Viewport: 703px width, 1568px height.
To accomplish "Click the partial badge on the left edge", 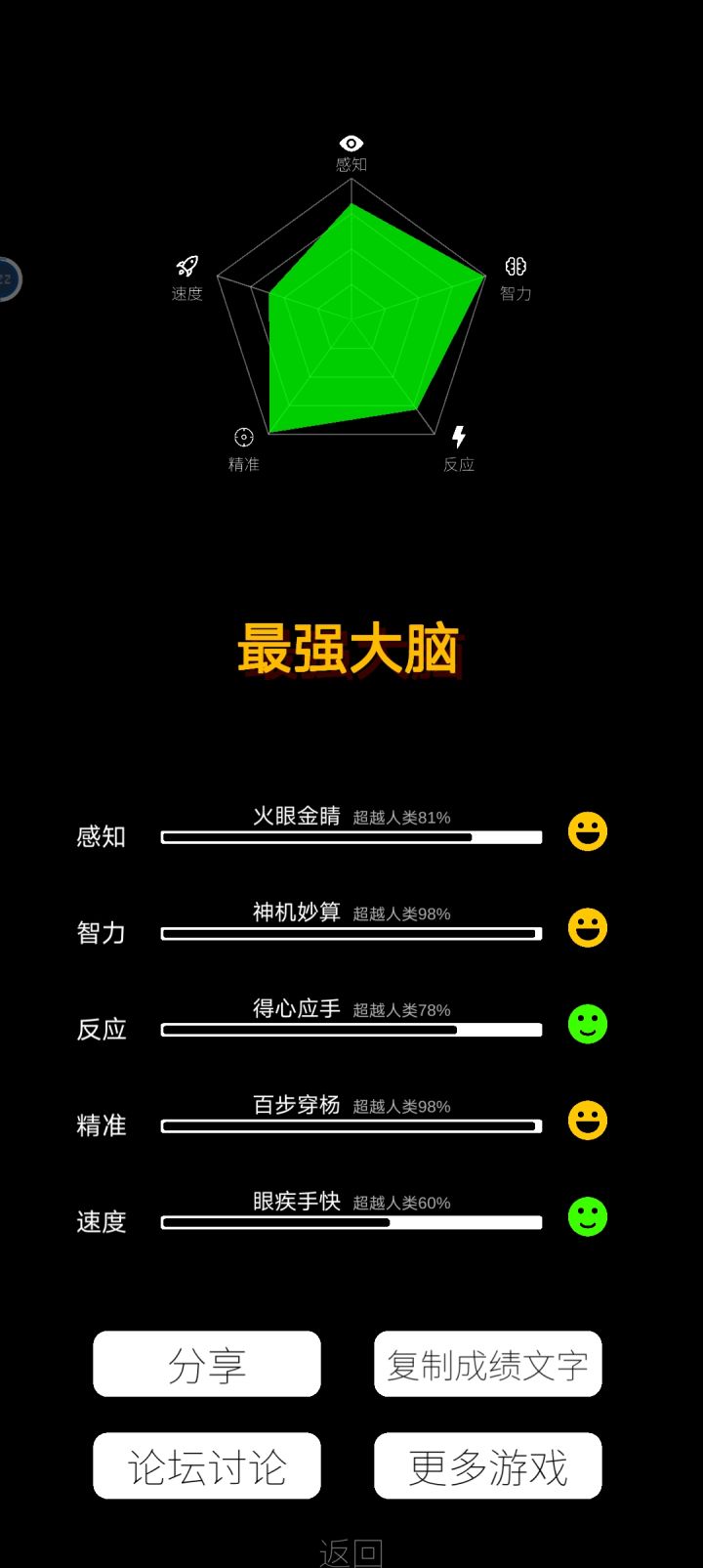I will [x=6, y=279].
